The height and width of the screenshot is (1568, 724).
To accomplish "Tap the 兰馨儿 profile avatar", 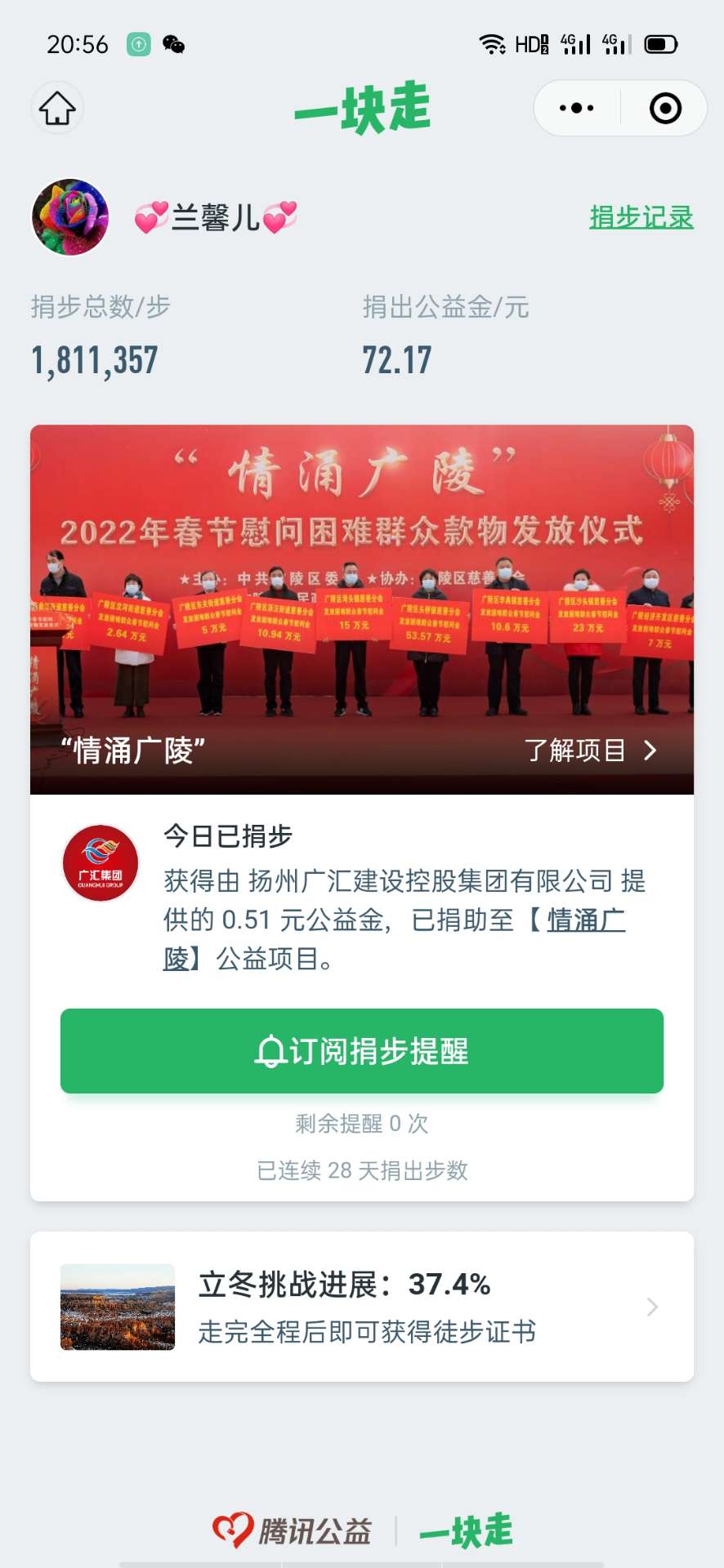I will point(70,217).
